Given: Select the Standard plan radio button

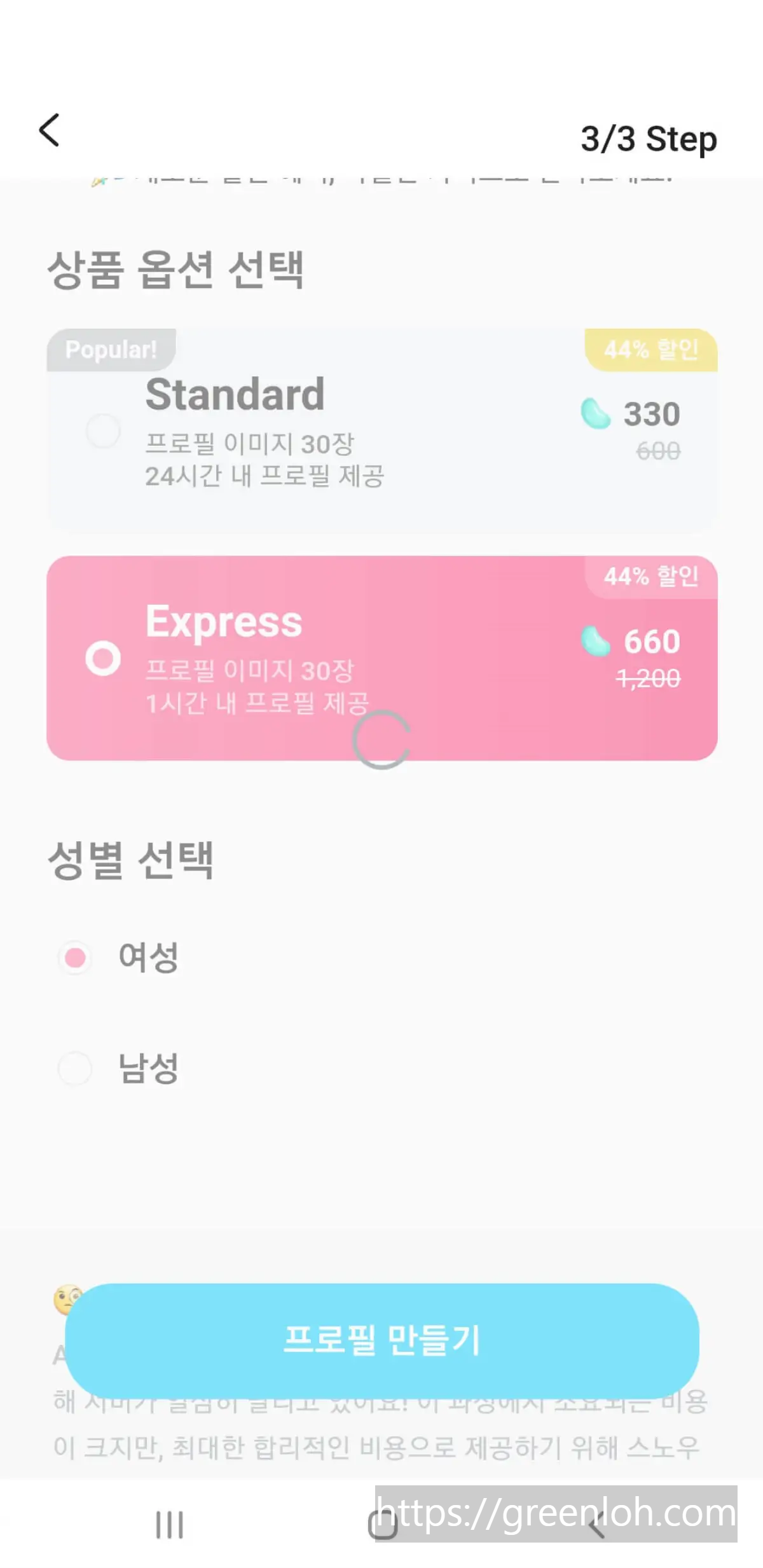Looking at the screenshot, I should pos(104,430).
